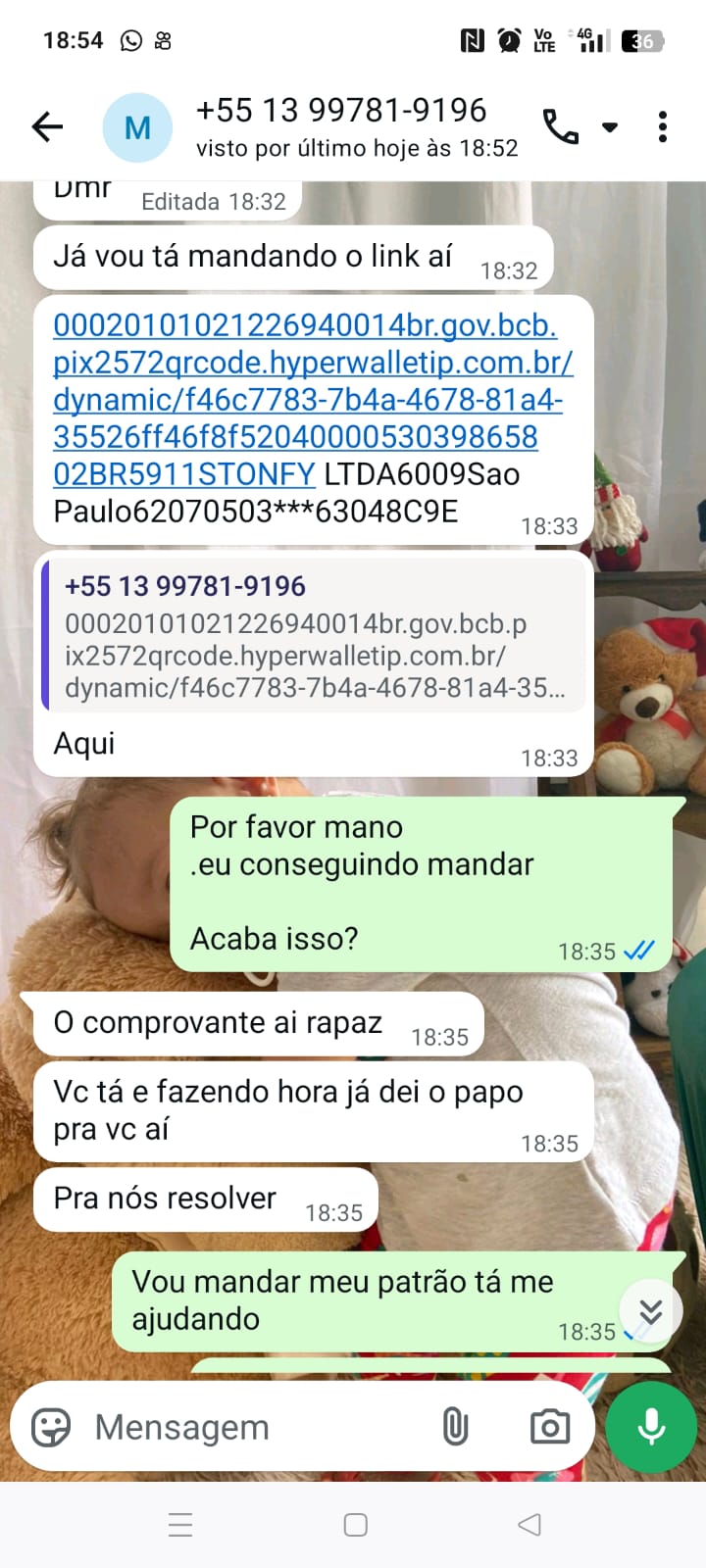The height and width of the screenshot is (1568, 706).
Task: Attach a file with the paperclip
Action: point(455,1427)
